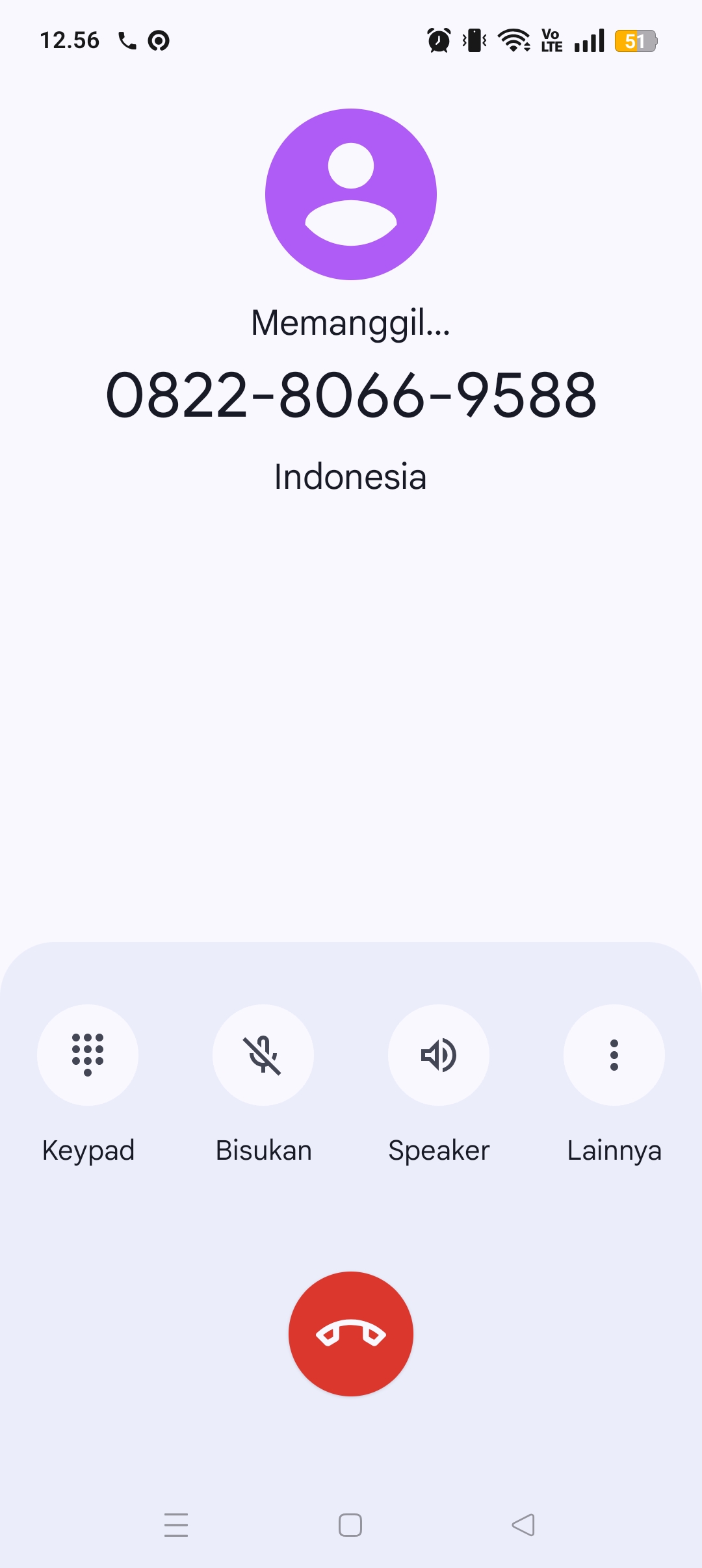The height and width of the screenshot is (1568, 702).
Task: Tap the battery level 51 indicator
Action: [635, 40]
